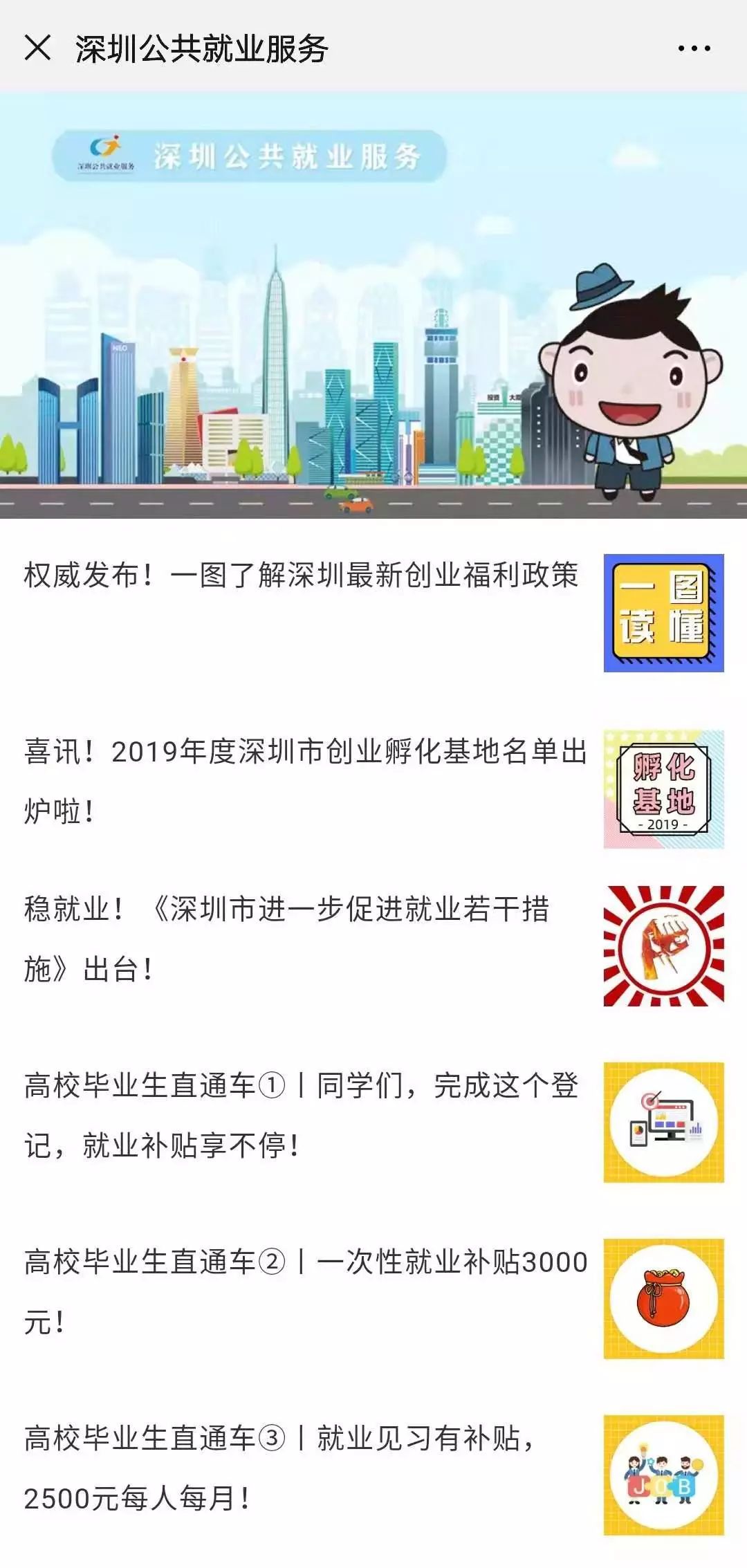Open the three-dot overflow menu
This screenshot has height=1568, width=747.
[694, 48]
